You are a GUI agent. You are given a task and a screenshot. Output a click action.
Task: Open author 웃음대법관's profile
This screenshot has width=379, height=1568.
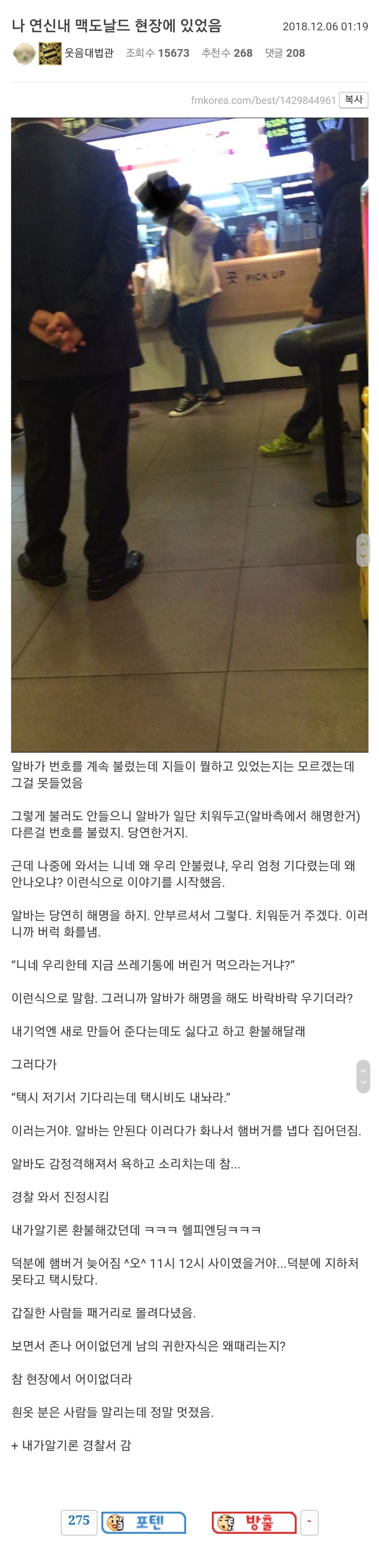[x=89, y=53]
